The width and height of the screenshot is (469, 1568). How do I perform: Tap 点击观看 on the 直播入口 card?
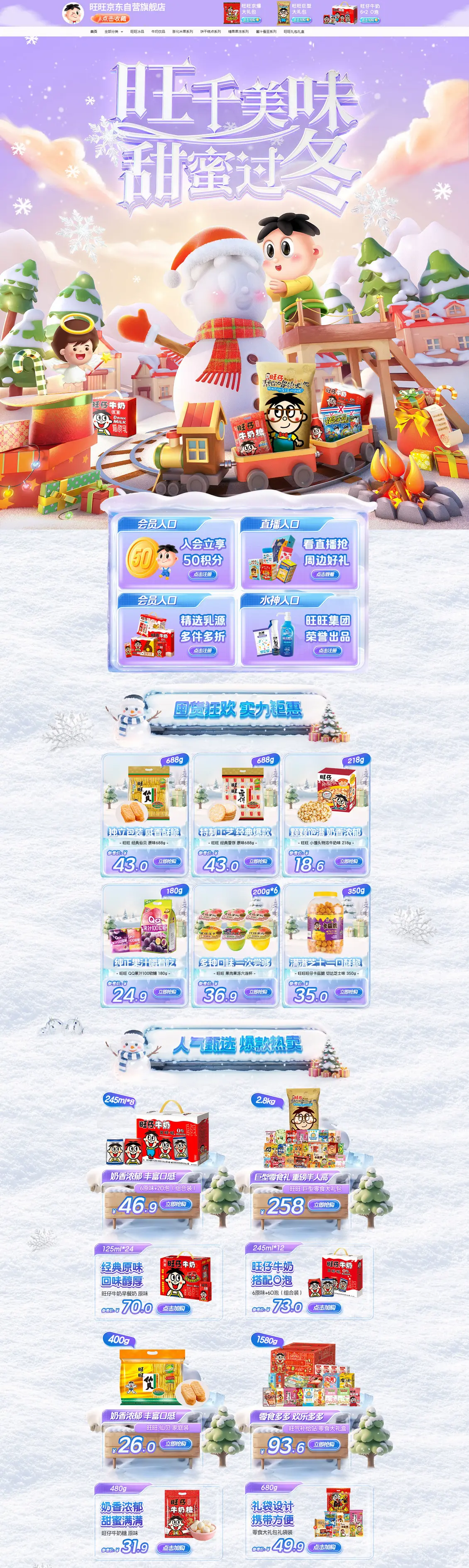click(x=326, y=574)
